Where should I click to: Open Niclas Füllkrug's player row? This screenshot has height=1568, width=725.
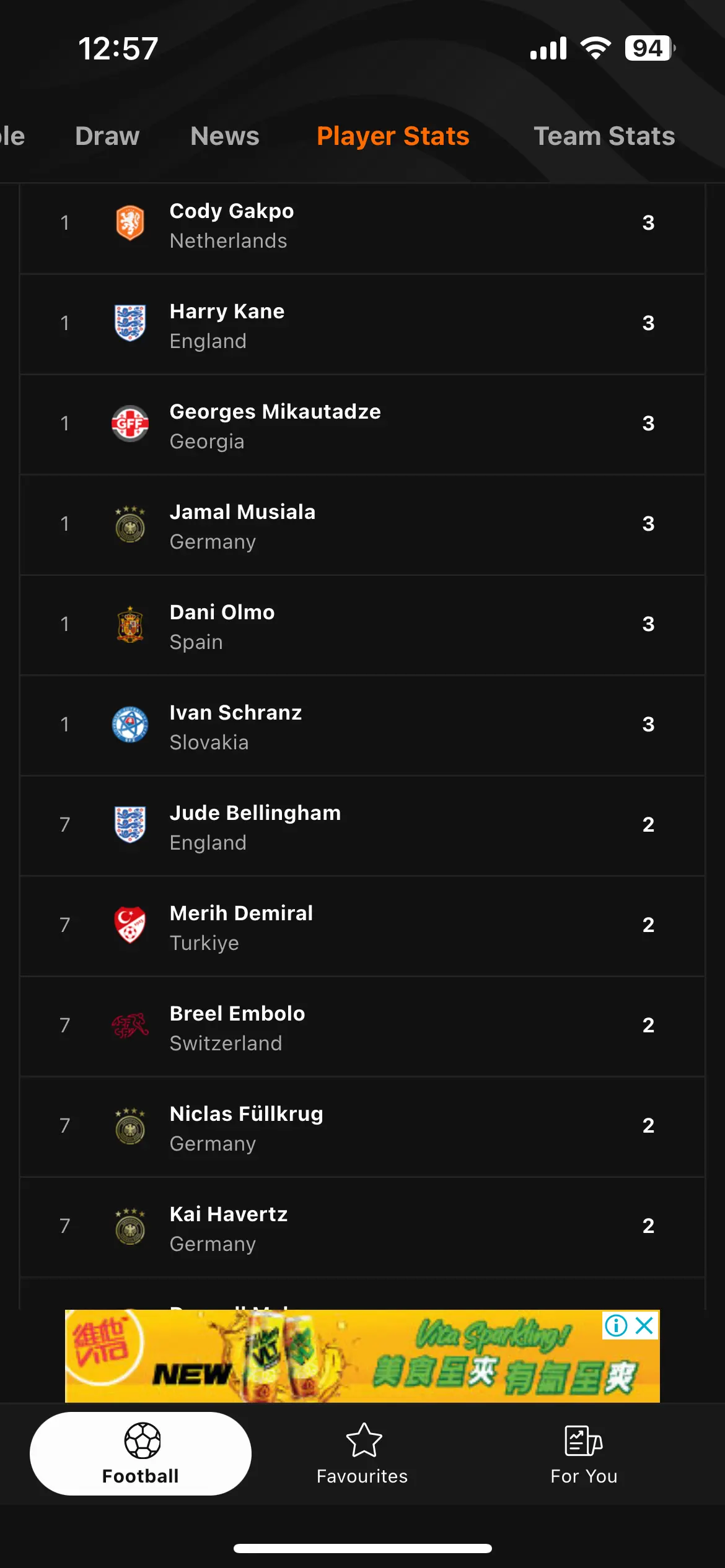pyautogui.click(x=362, y=1127)
